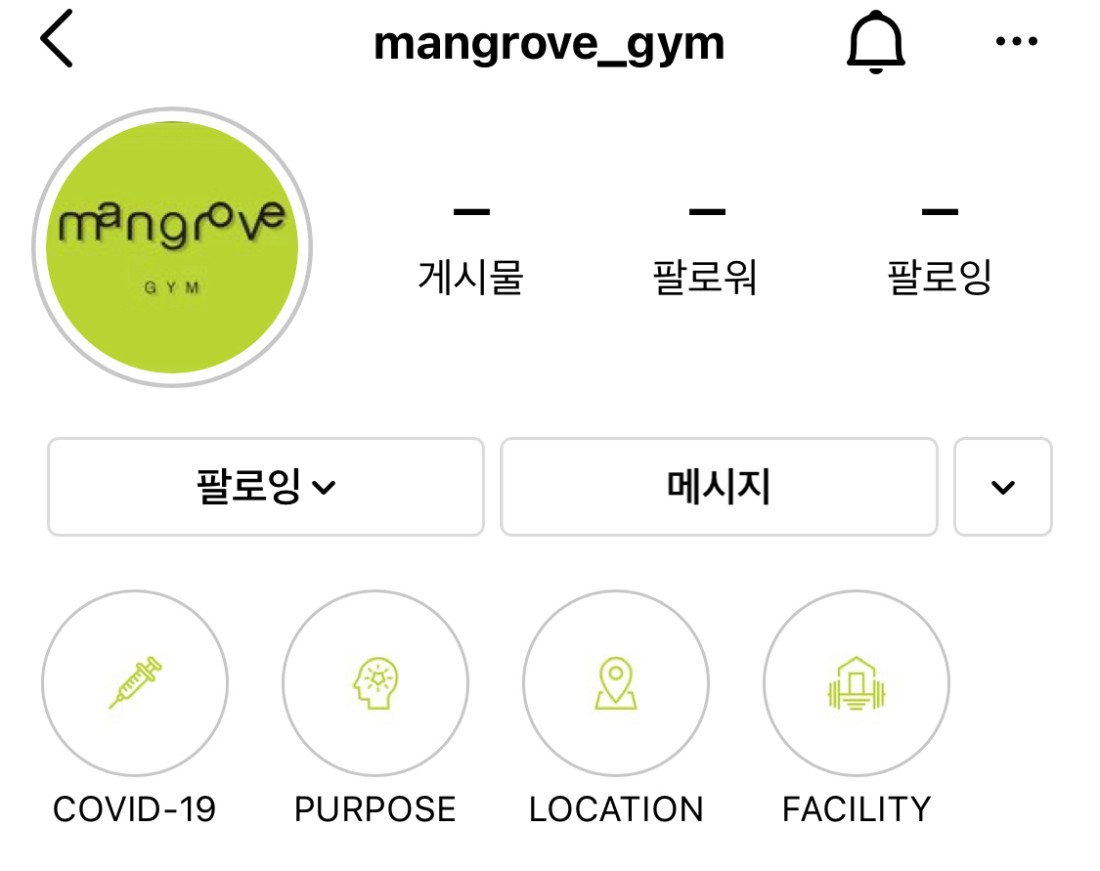Open the FACILITY story highlight
The height and width of the screenshot is (871, 1100).
coord(856,684)
